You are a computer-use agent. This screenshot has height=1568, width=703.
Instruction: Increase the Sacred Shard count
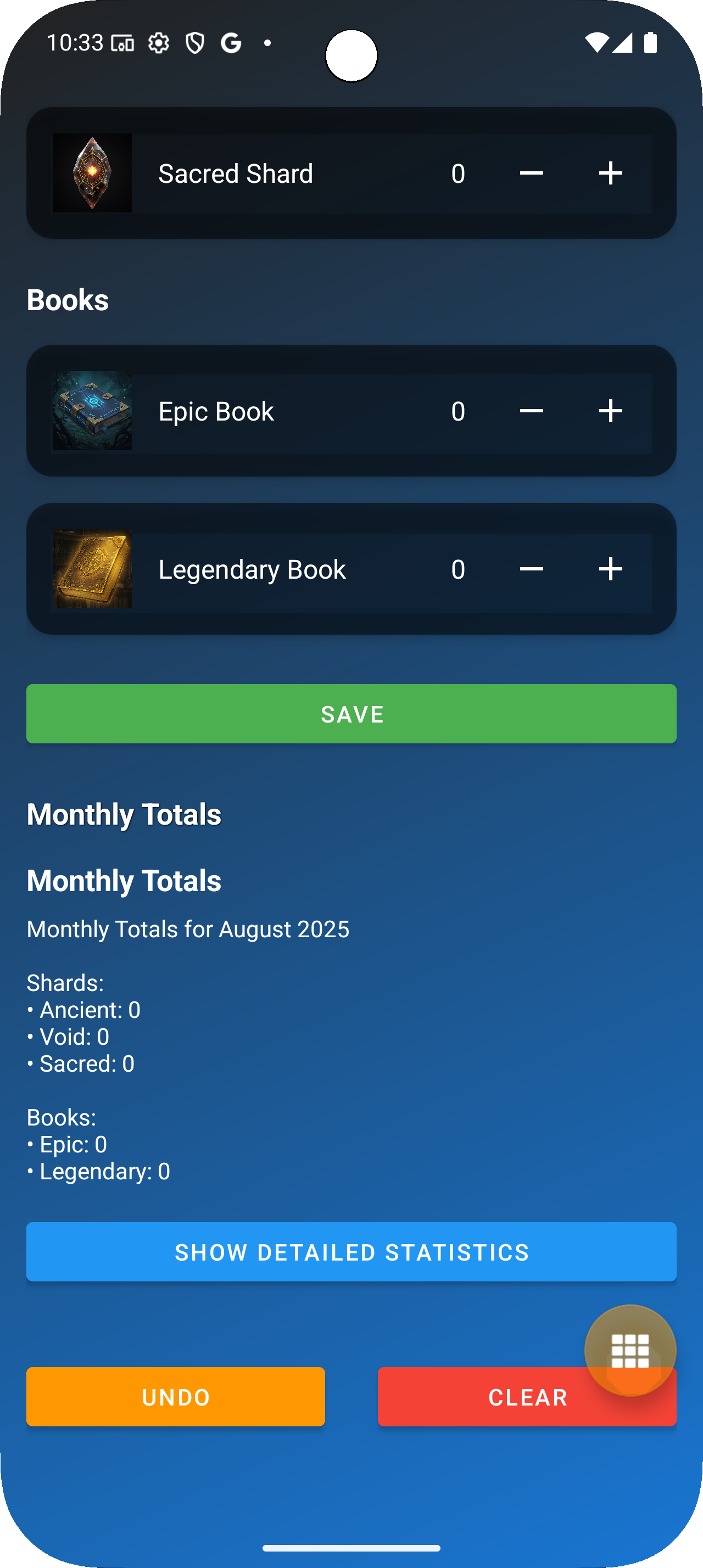(610, 173)
